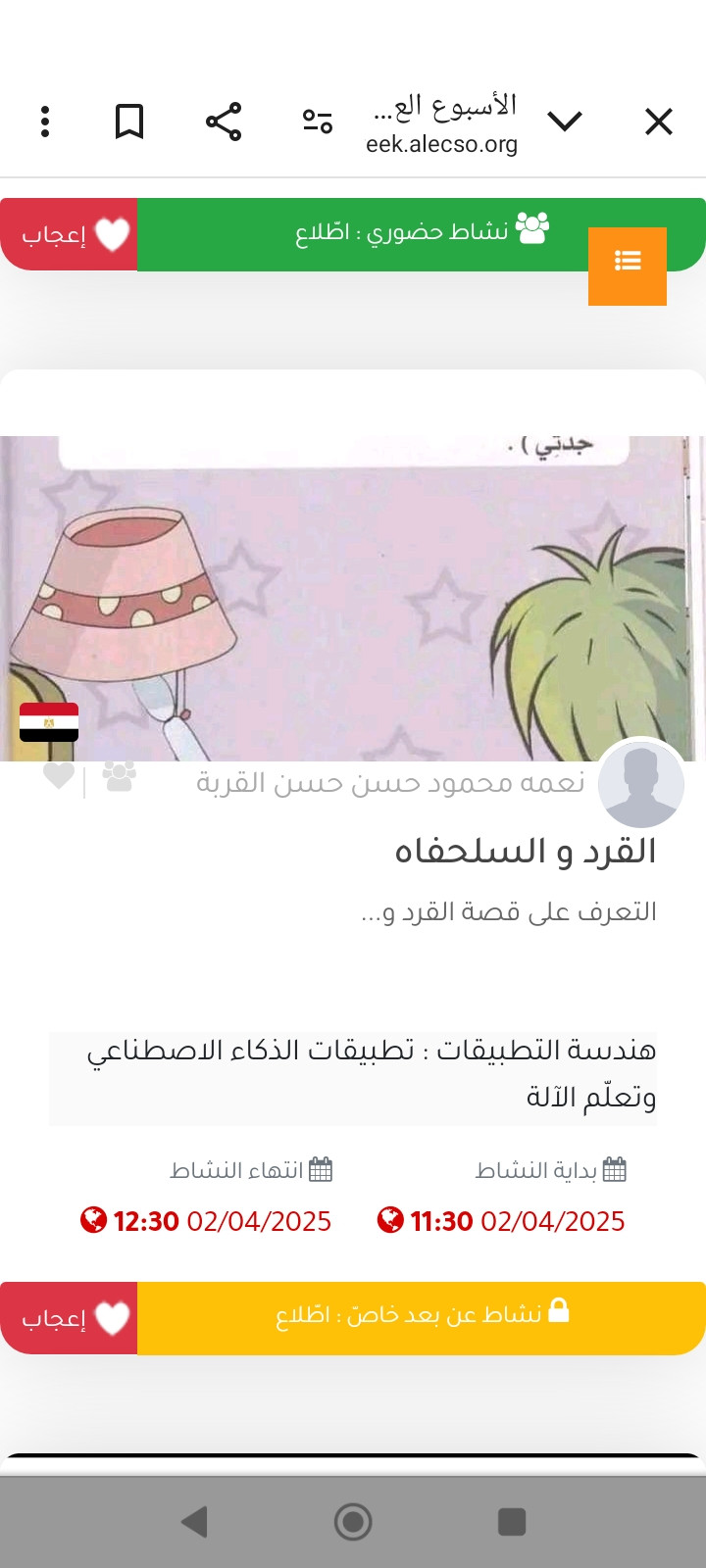Image resolution: width=706 pixels, height=1568 pixels.
Task: Open the browser overflow menu
Action: coord(45,122)
